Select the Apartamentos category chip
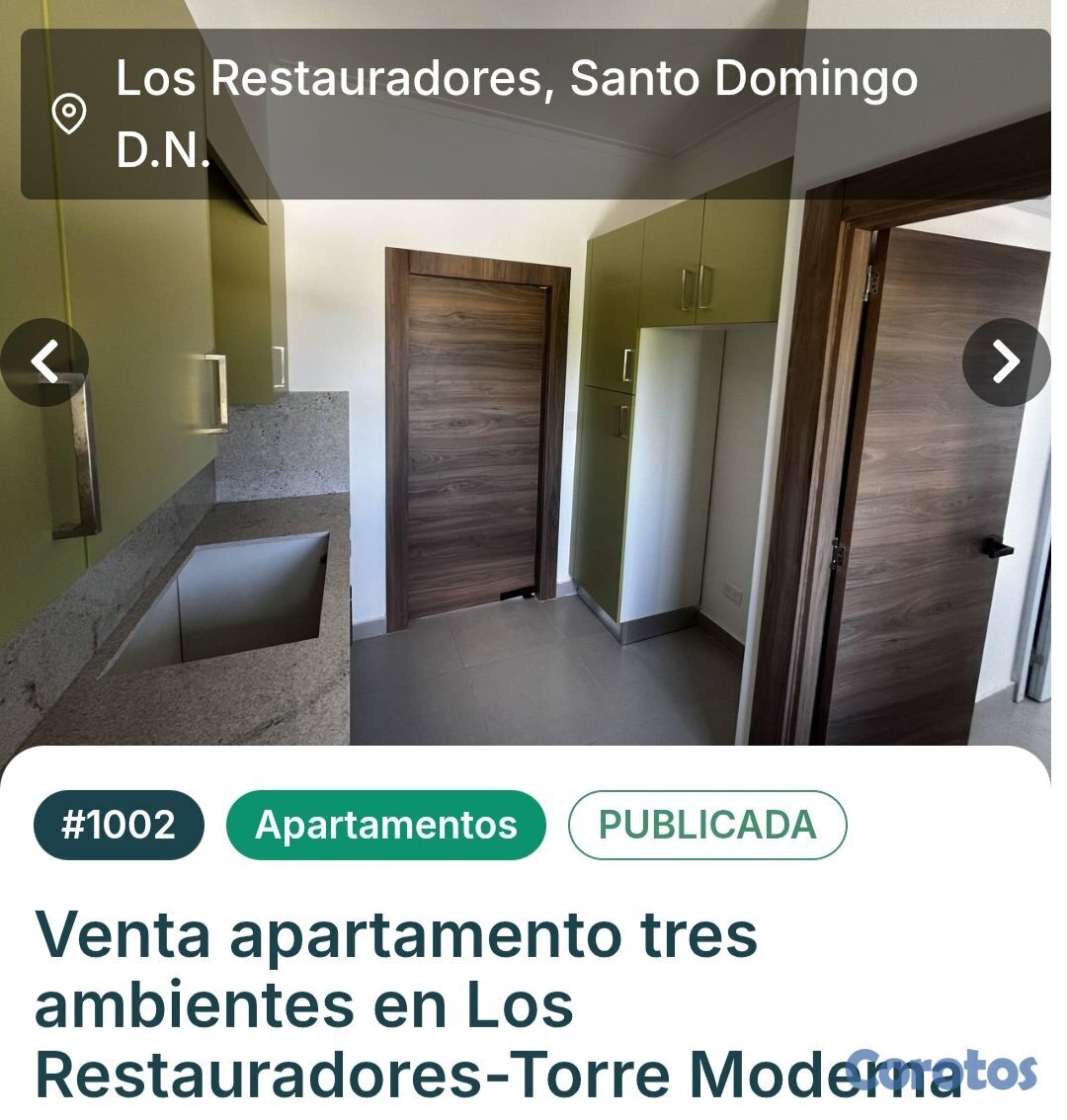 click(385, 825)
